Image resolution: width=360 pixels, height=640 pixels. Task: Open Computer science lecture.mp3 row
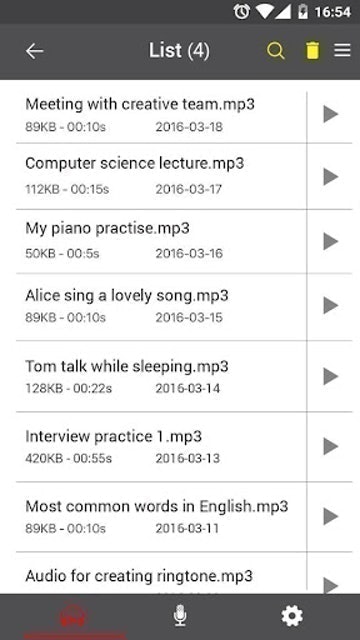tap(161, 176)
